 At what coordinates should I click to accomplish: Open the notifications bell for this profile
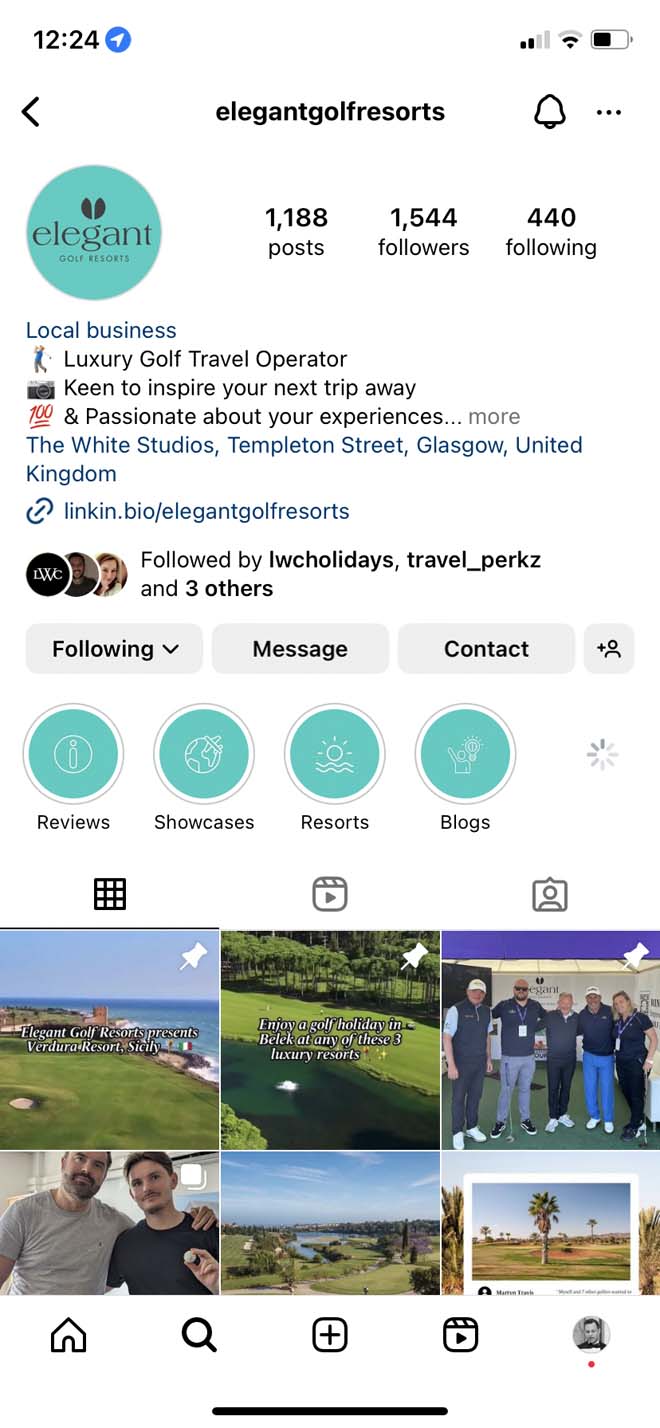(549, 112)
